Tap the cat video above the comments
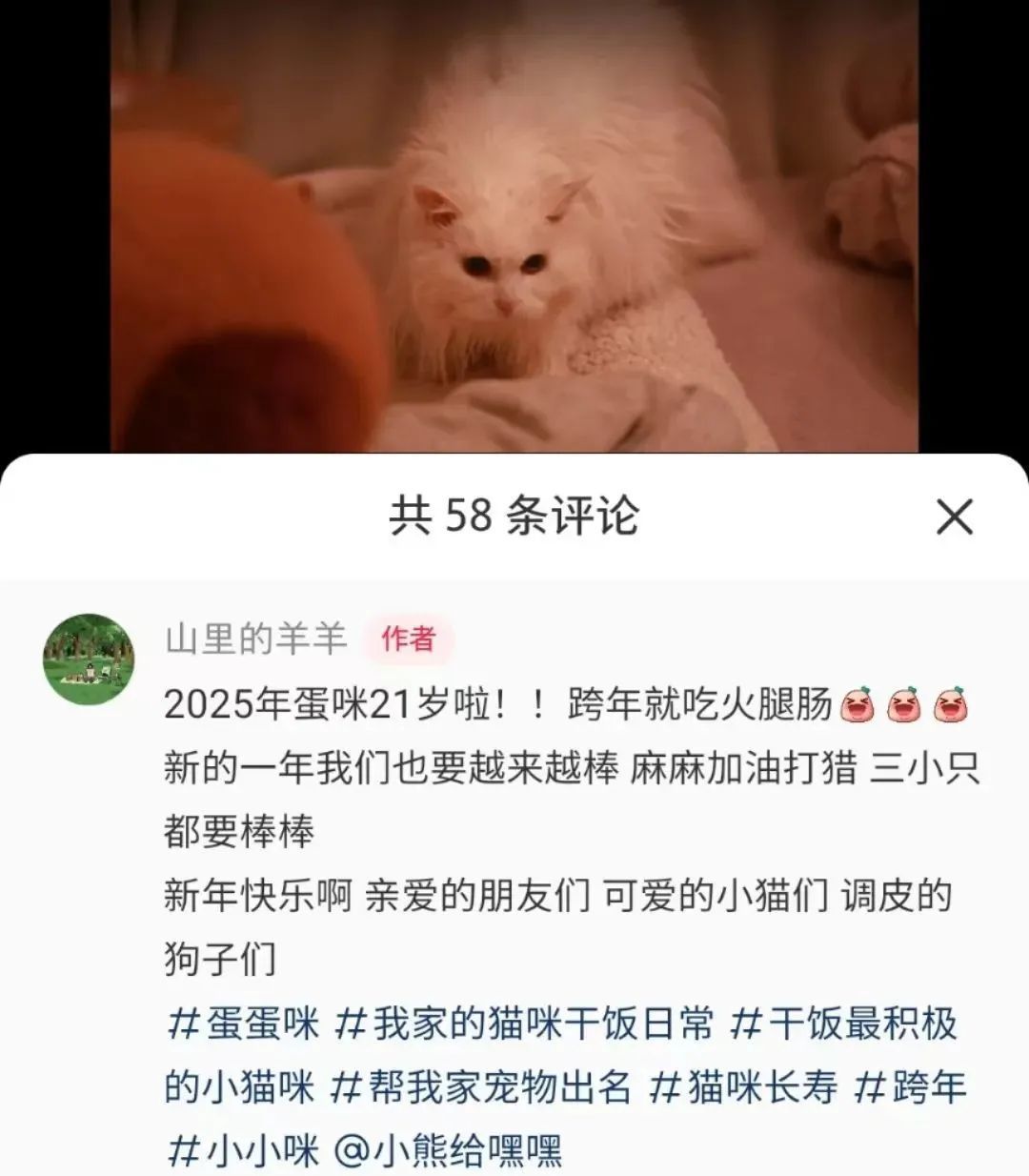The width and height of the screenshot is (1029, 1176). pyautogui.click(x=514, y=225)
